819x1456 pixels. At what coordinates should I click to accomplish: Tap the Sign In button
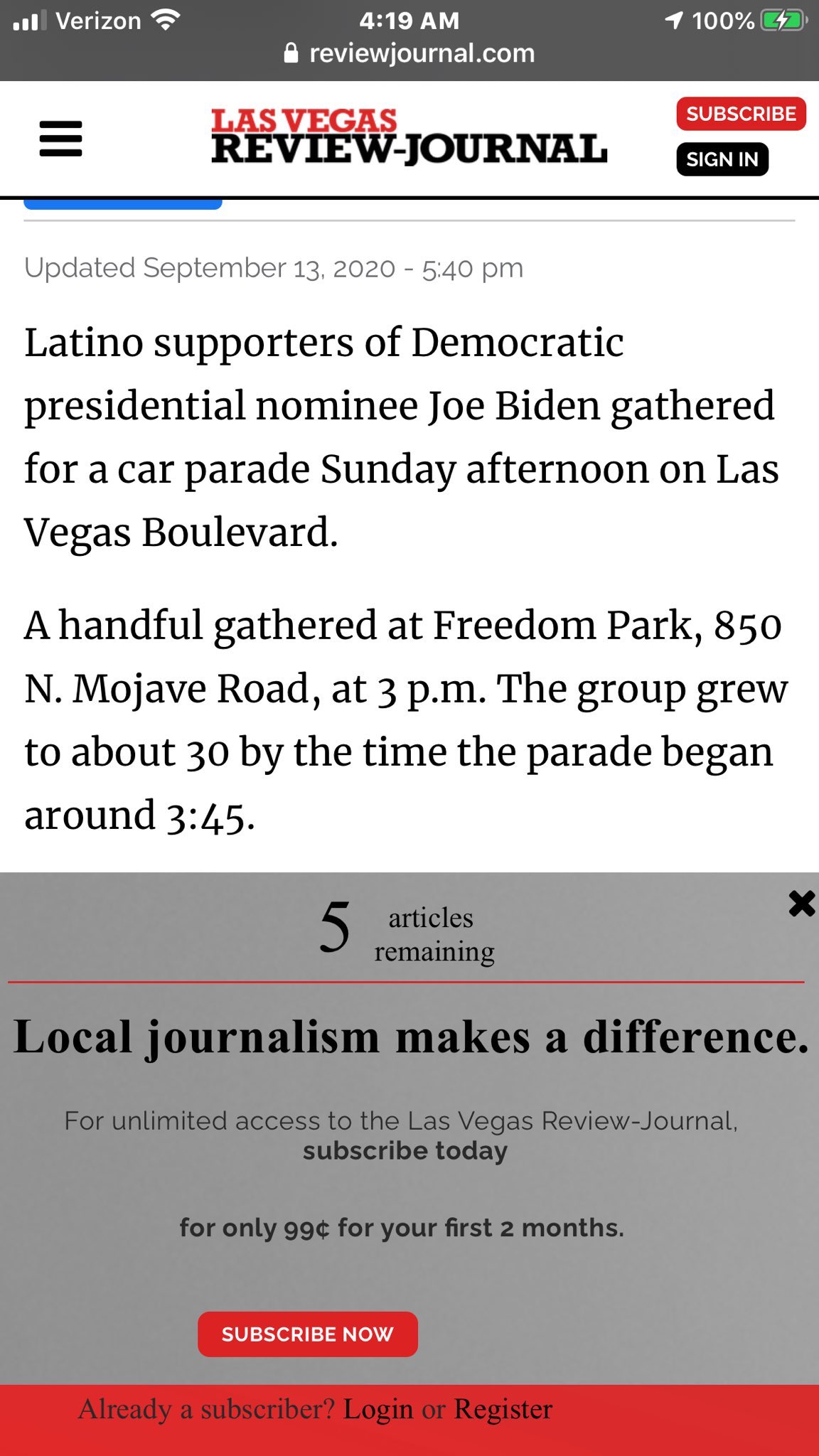[722, 159]
